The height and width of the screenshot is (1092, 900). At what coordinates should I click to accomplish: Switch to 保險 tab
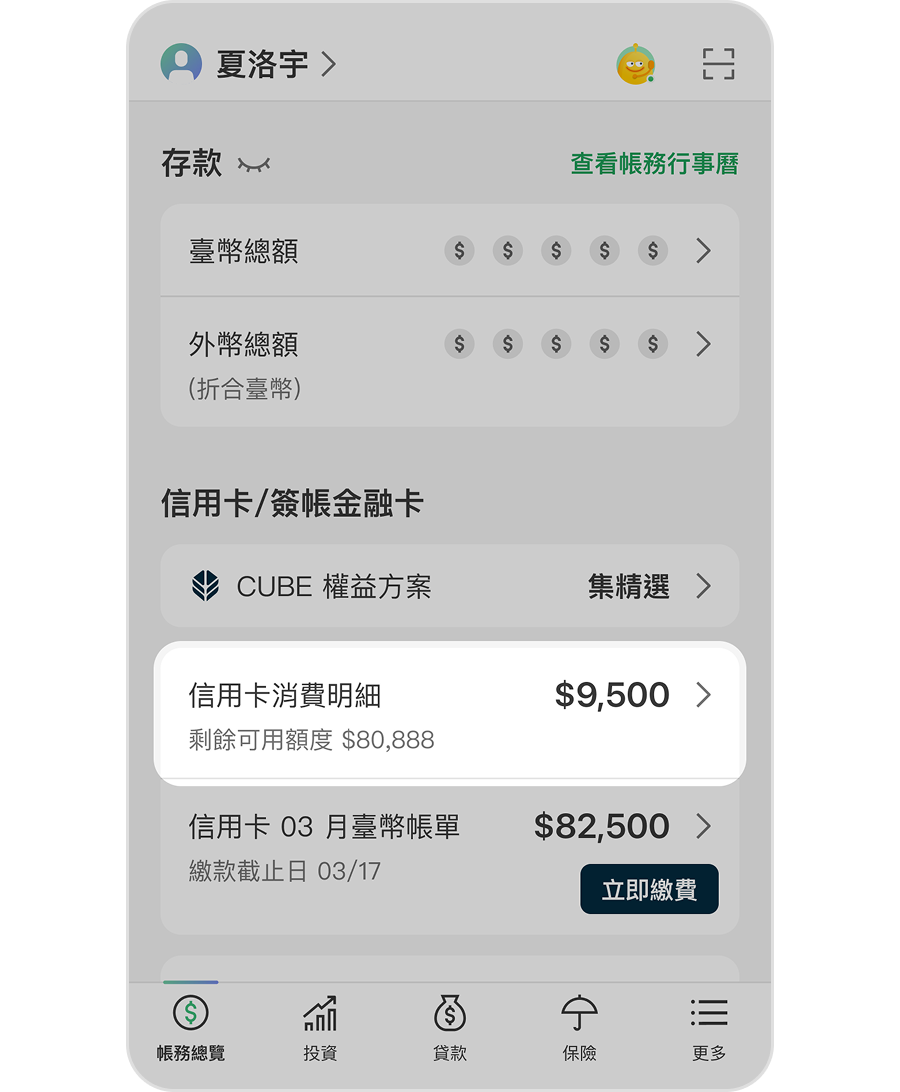[579, 1028]
